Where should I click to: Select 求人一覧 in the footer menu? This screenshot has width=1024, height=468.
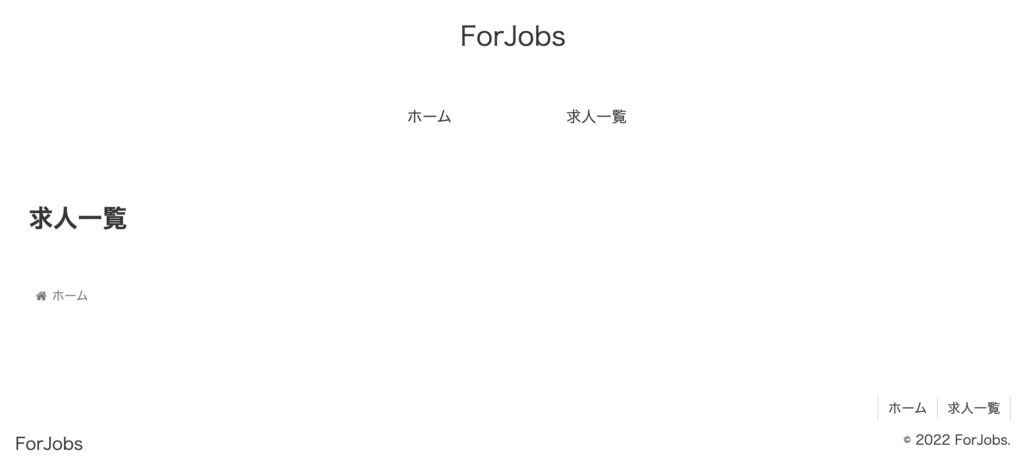973,408
